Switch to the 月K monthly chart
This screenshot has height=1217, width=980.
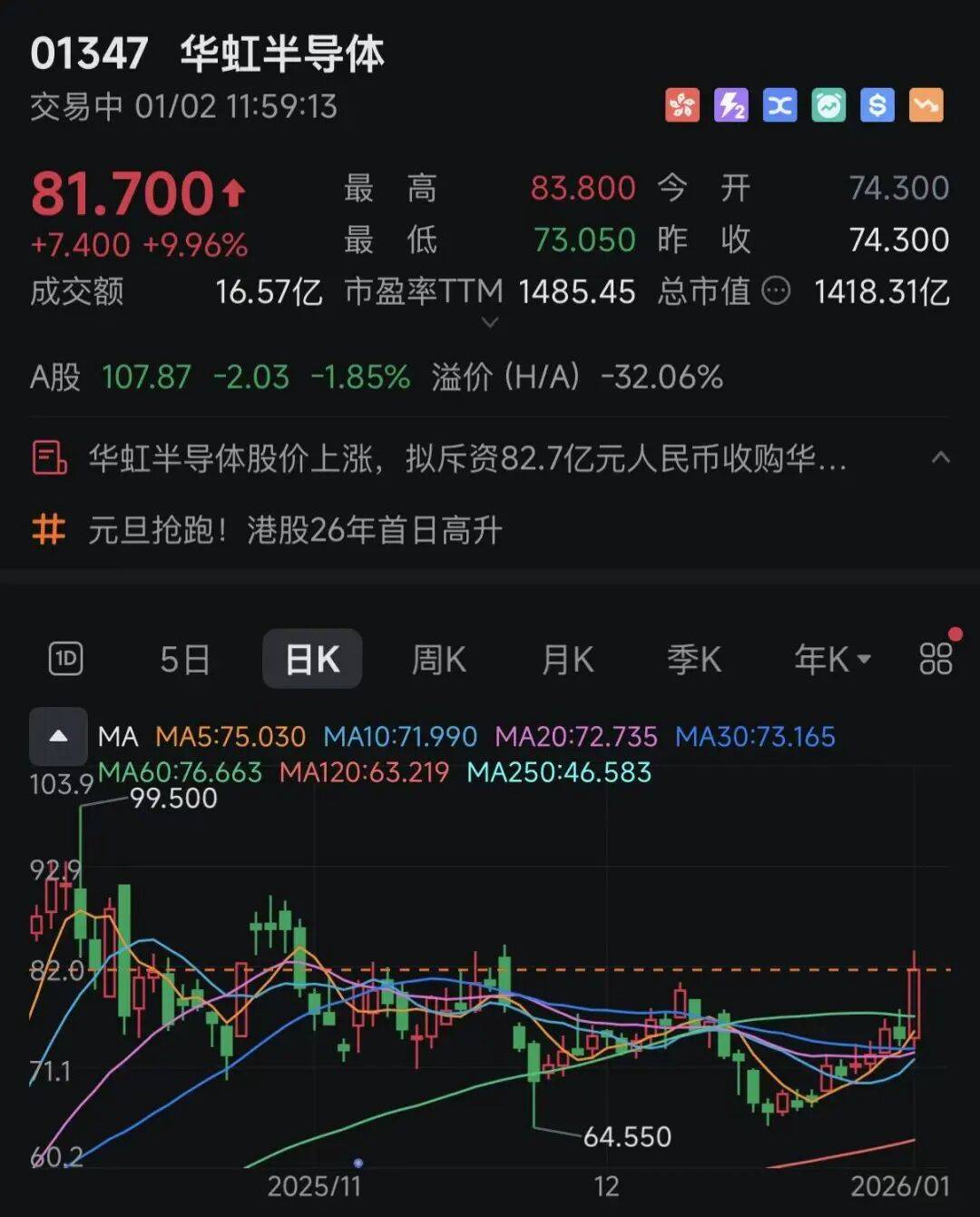pos(567,659)
